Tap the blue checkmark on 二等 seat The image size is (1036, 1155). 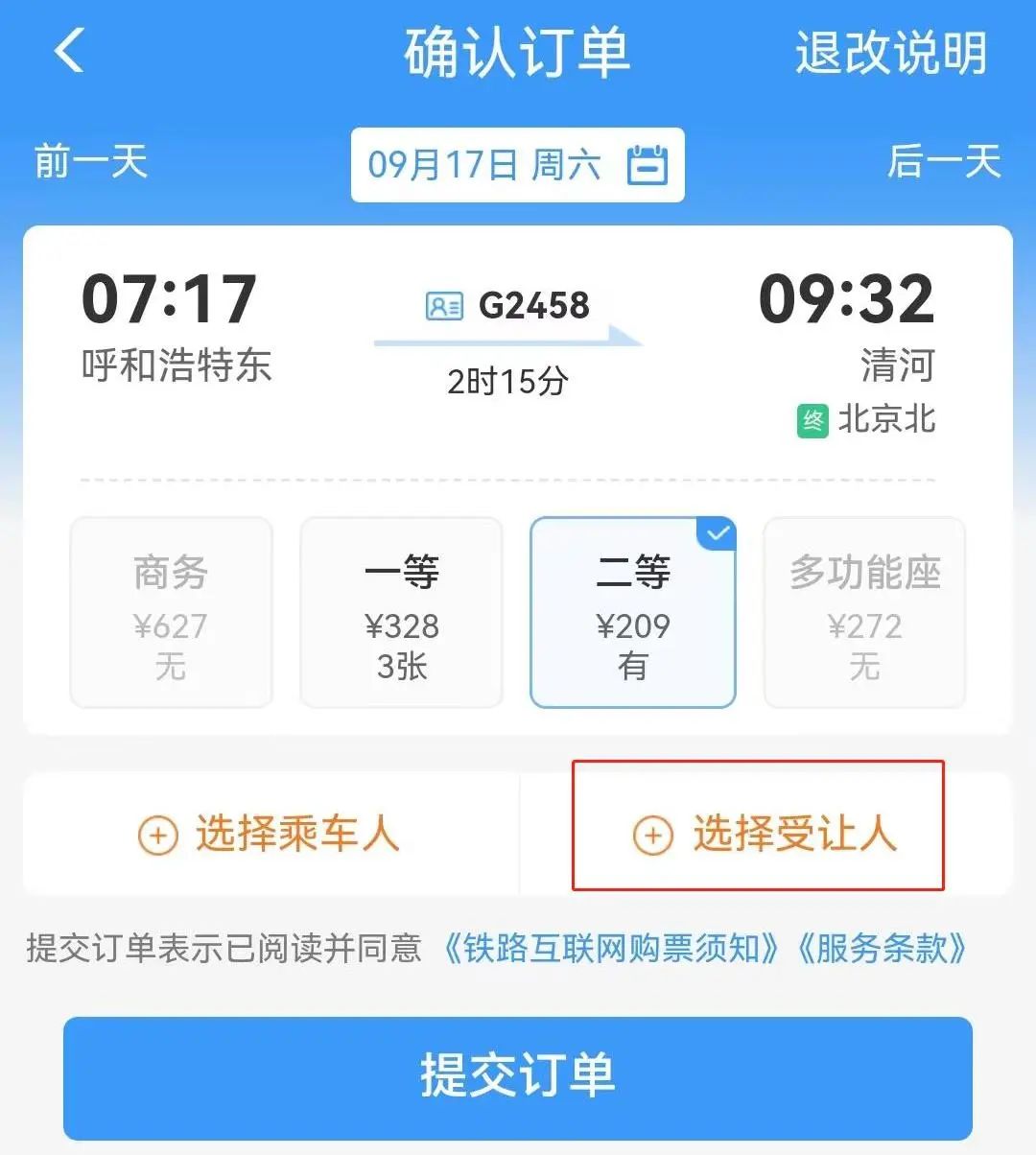pyautogui.click(x=716, y=534)
